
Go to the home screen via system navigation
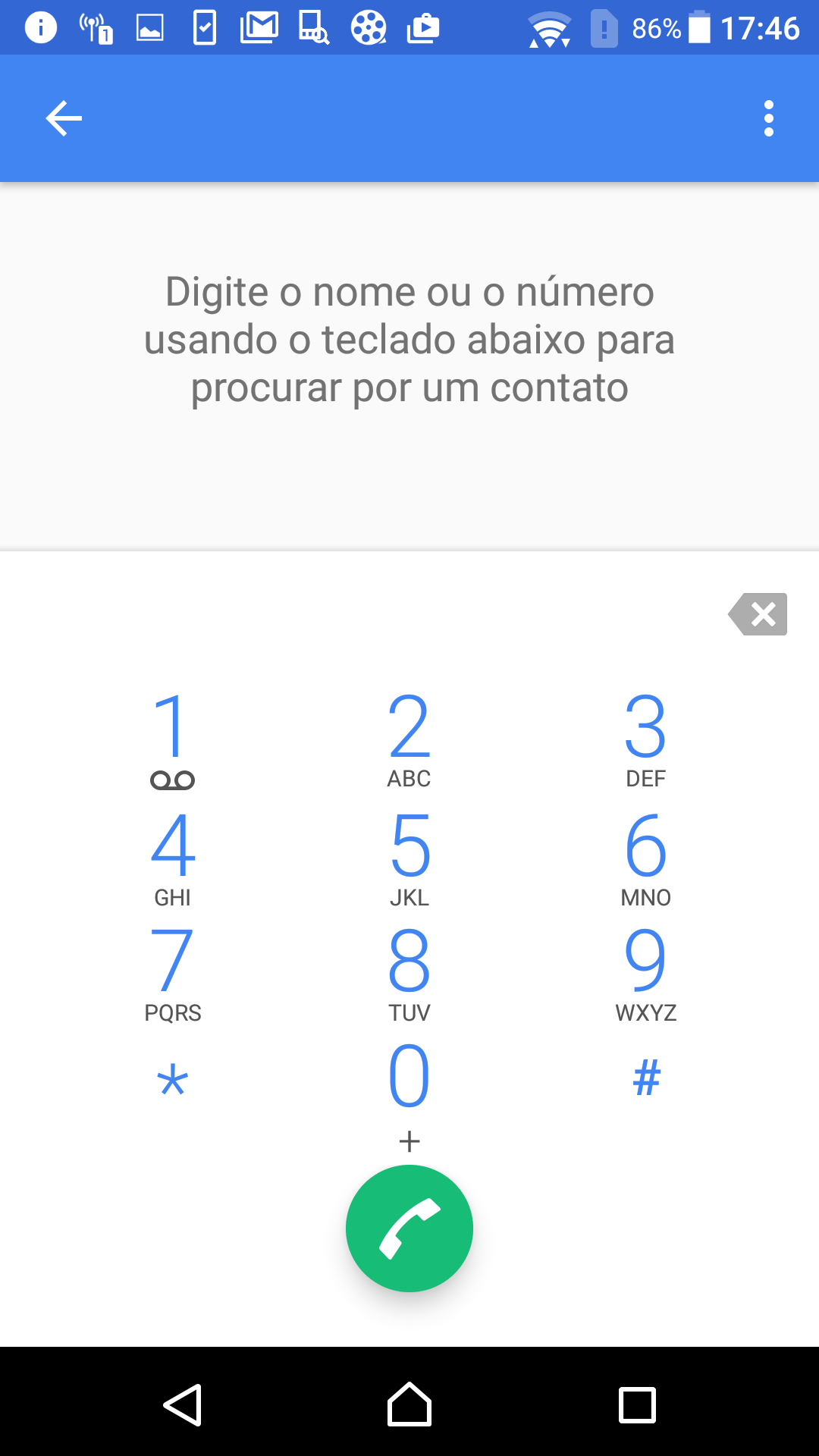pos(409,1404)
